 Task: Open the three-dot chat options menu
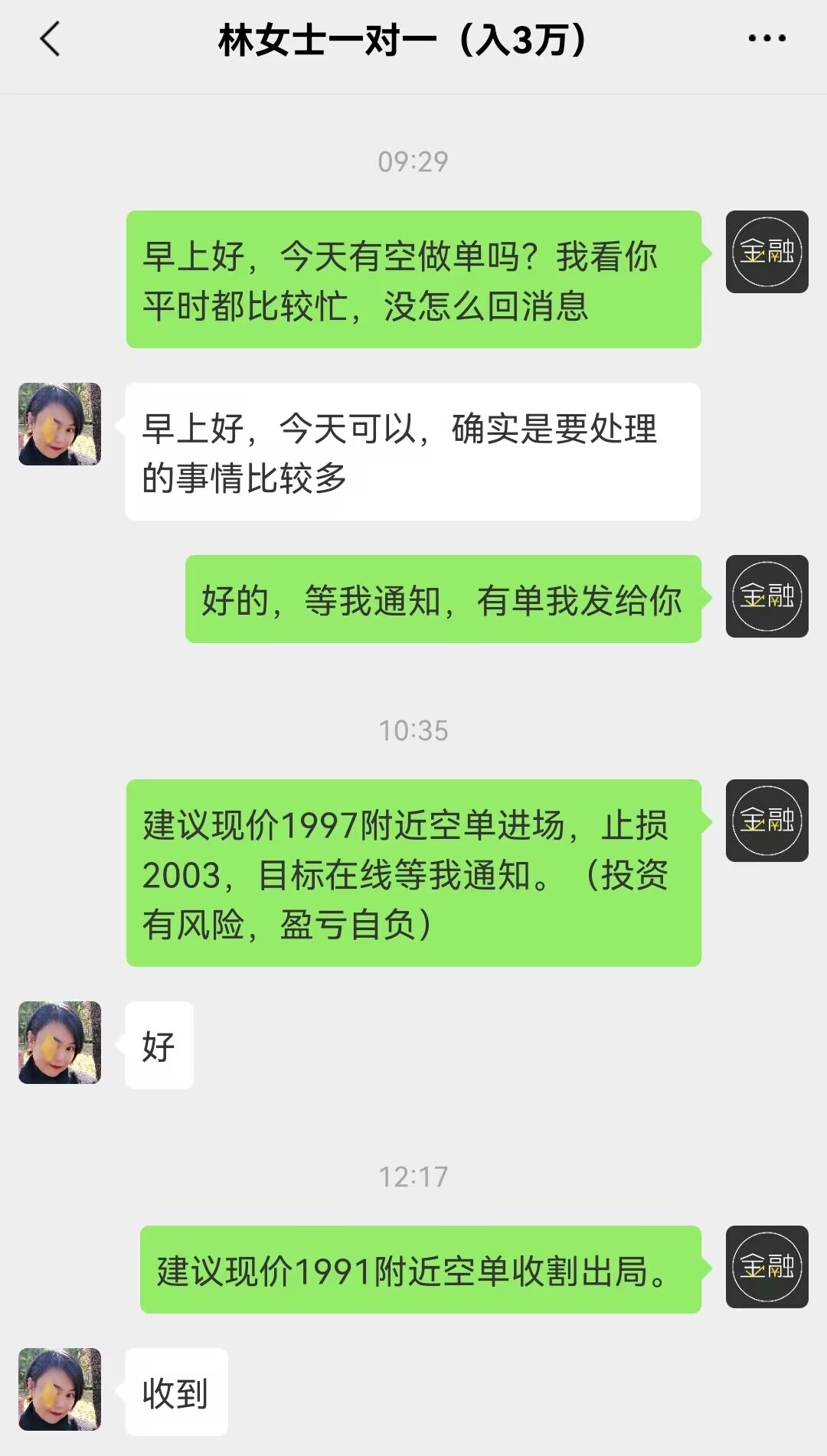pyautogui.click(x=767, y=38)
